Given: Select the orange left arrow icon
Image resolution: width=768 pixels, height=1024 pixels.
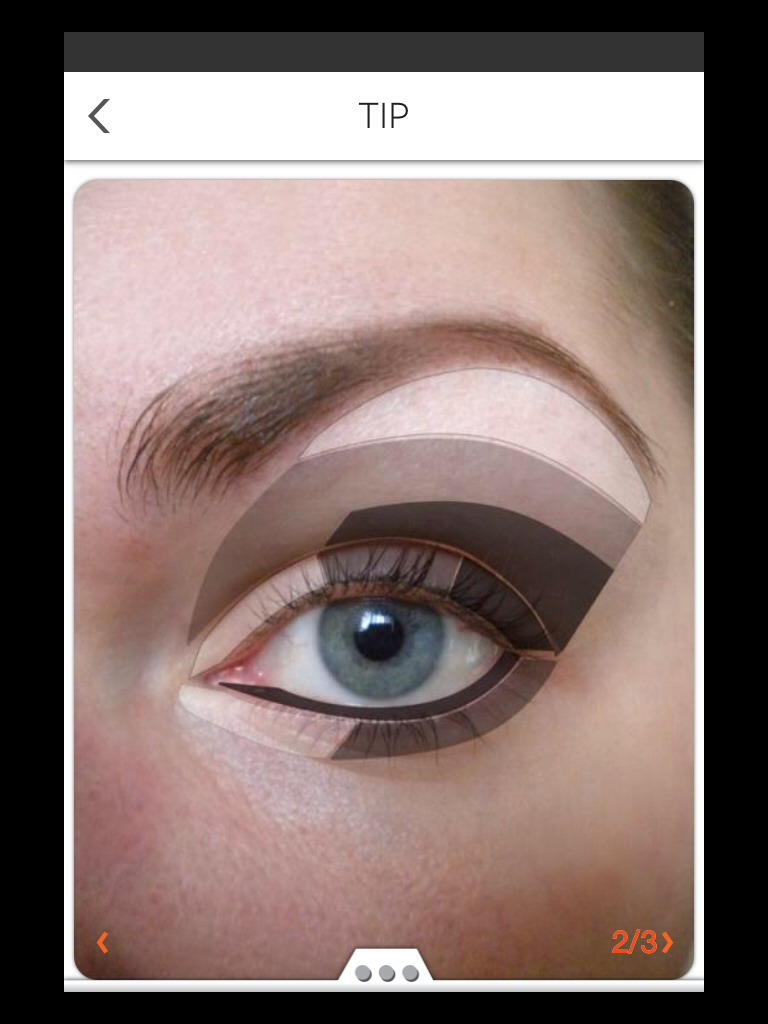Looking at the screenshot, I should pyautogui.click(x=102, y=942).
